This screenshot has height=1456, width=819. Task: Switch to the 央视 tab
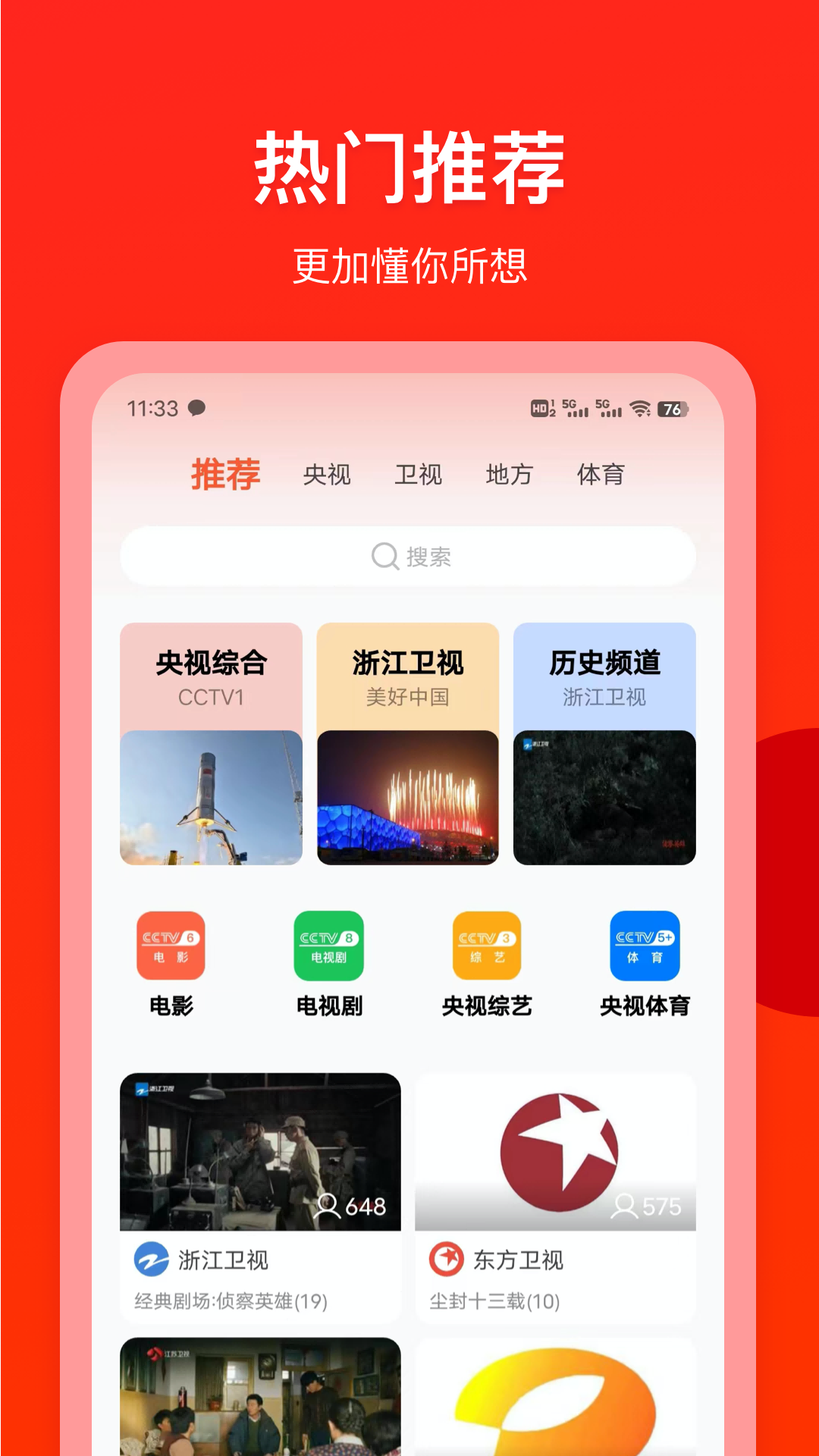point(326,475)
